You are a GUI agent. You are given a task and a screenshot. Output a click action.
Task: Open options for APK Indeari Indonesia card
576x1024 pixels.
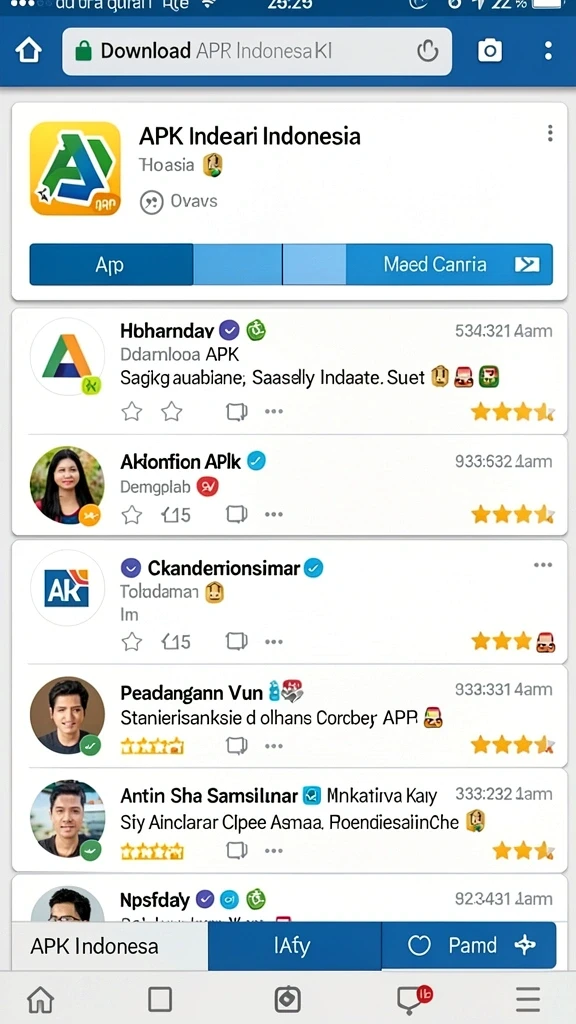point(550,133)
